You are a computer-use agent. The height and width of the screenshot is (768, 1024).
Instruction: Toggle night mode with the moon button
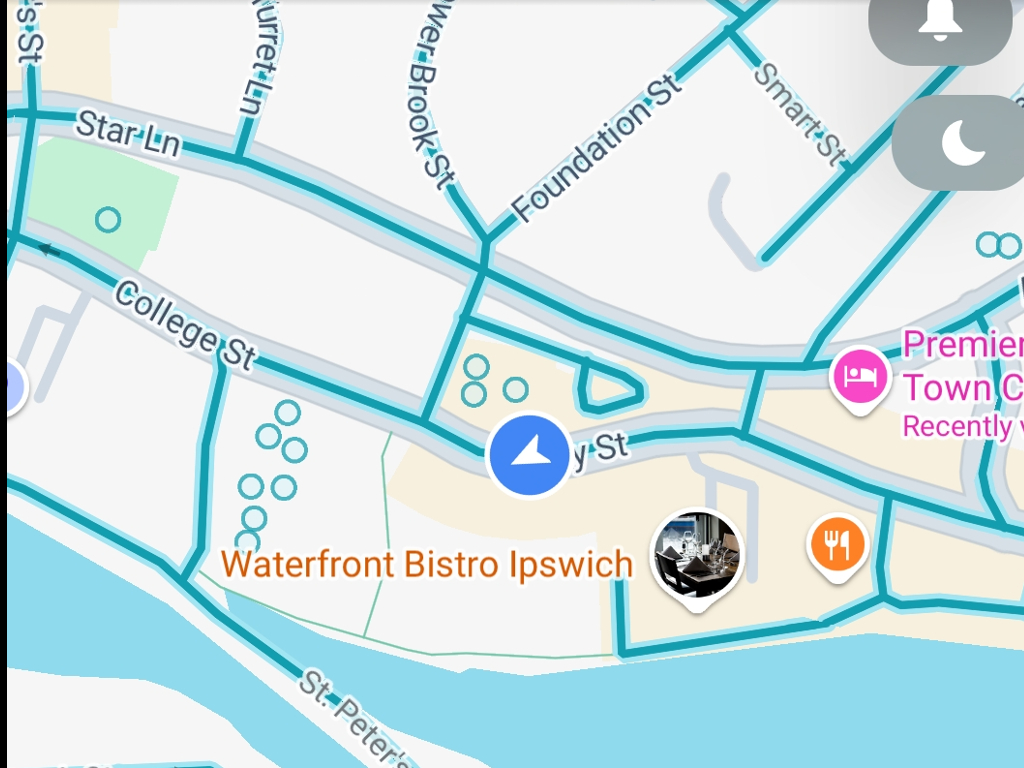pyautogui.click(x=962, y=142)
